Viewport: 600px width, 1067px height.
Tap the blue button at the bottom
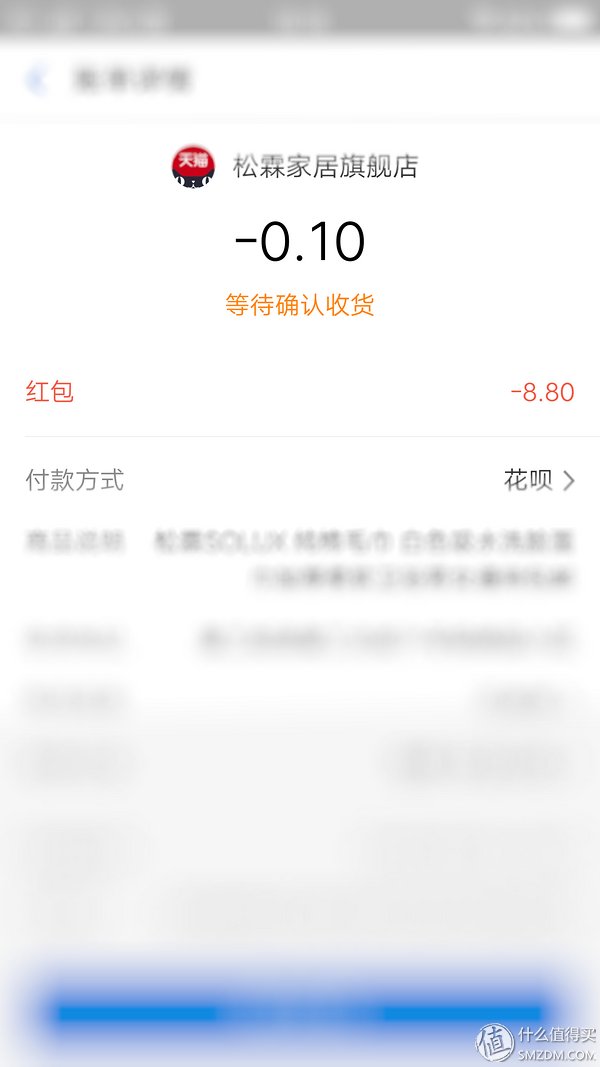(x=300, y=1013)
